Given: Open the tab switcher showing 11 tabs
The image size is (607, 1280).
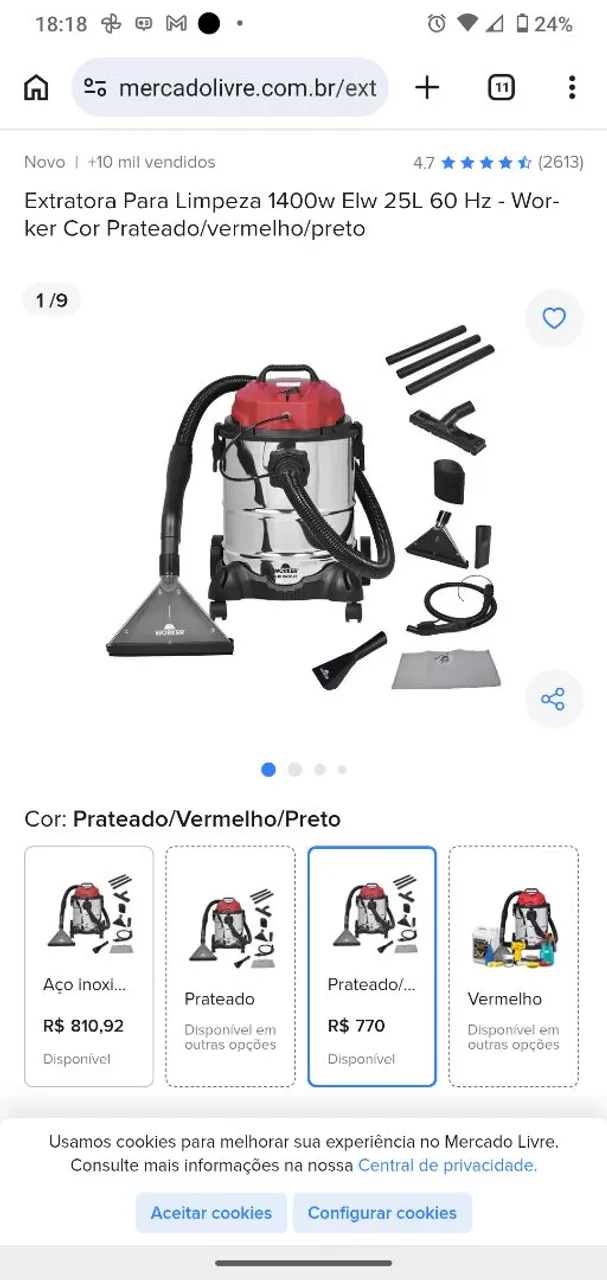Looking at the screenshot, I should (x=501, y=87).
